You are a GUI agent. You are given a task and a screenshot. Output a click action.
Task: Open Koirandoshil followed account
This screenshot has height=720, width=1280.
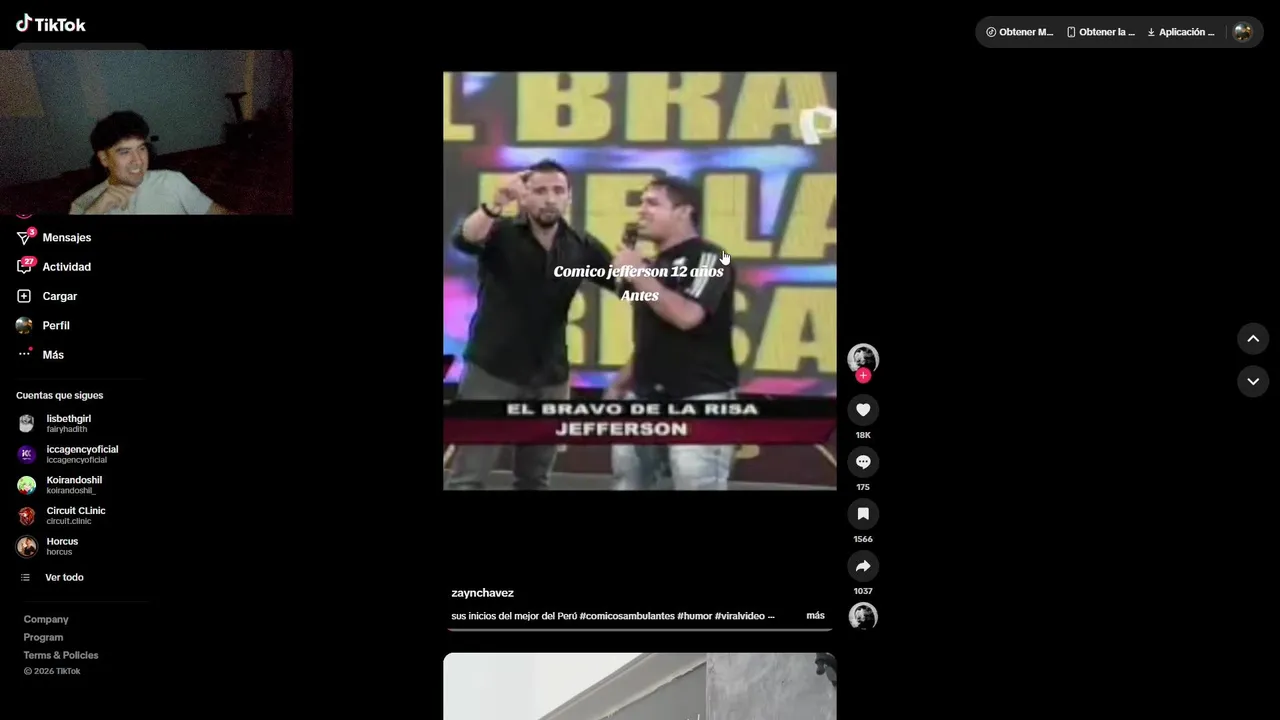pos(73,484)
